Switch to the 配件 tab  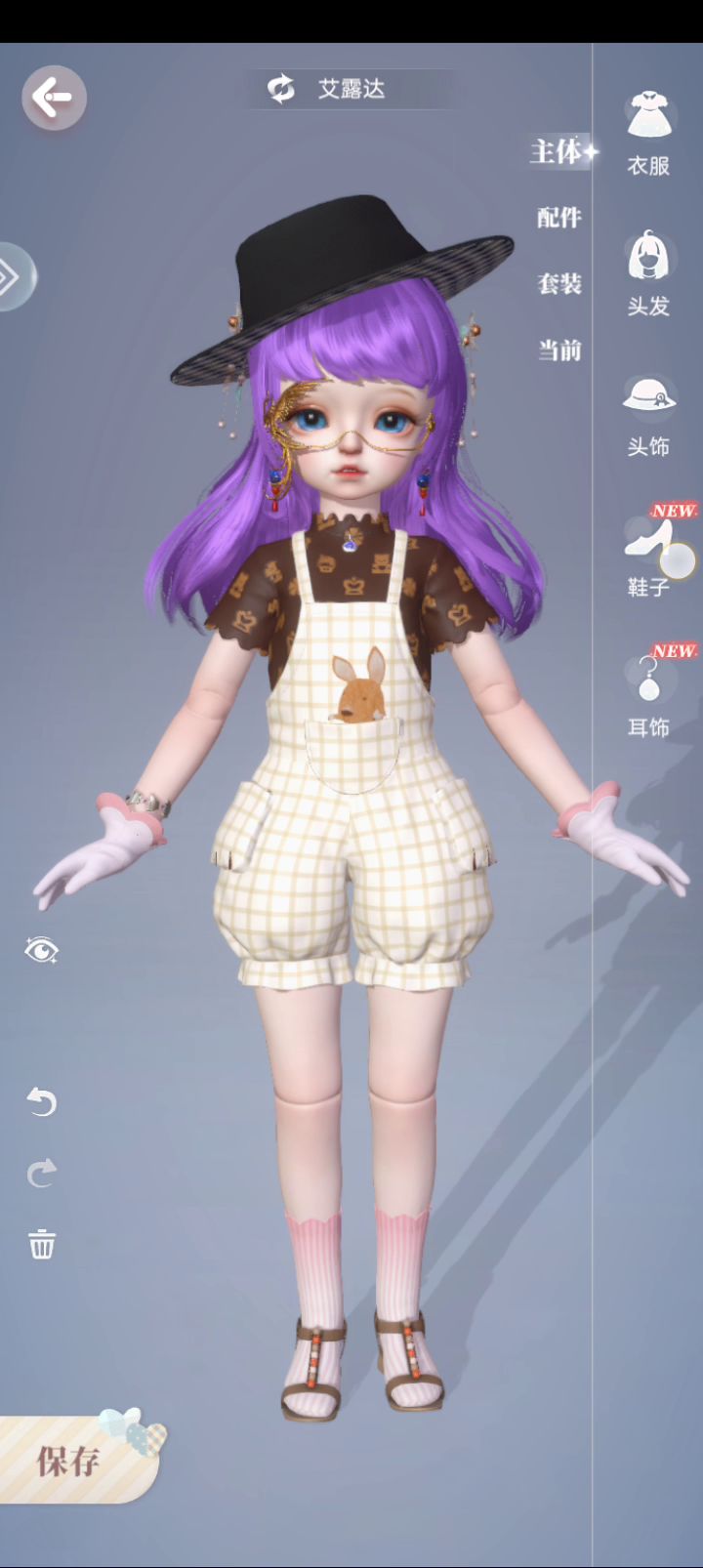(x=559, y=217)
